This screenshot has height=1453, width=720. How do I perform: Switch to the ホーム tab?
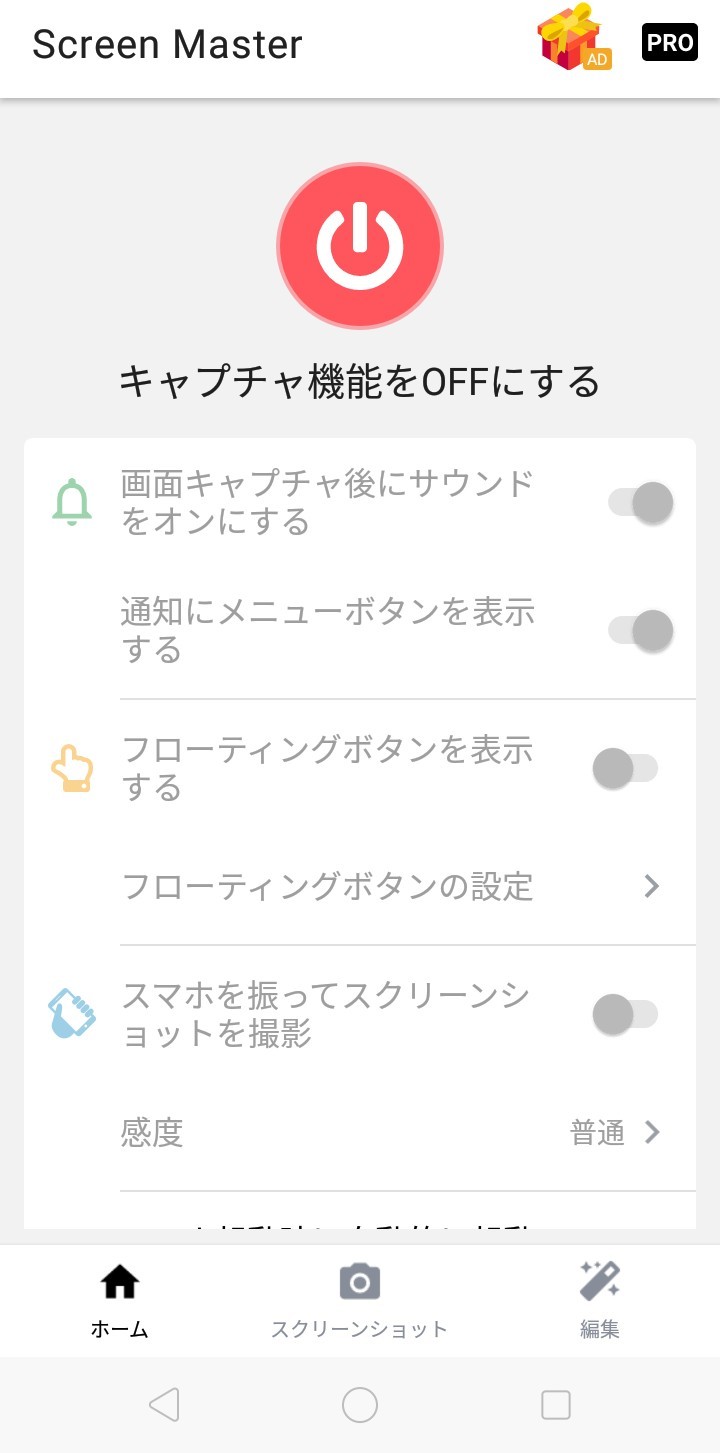point(120,1300)
